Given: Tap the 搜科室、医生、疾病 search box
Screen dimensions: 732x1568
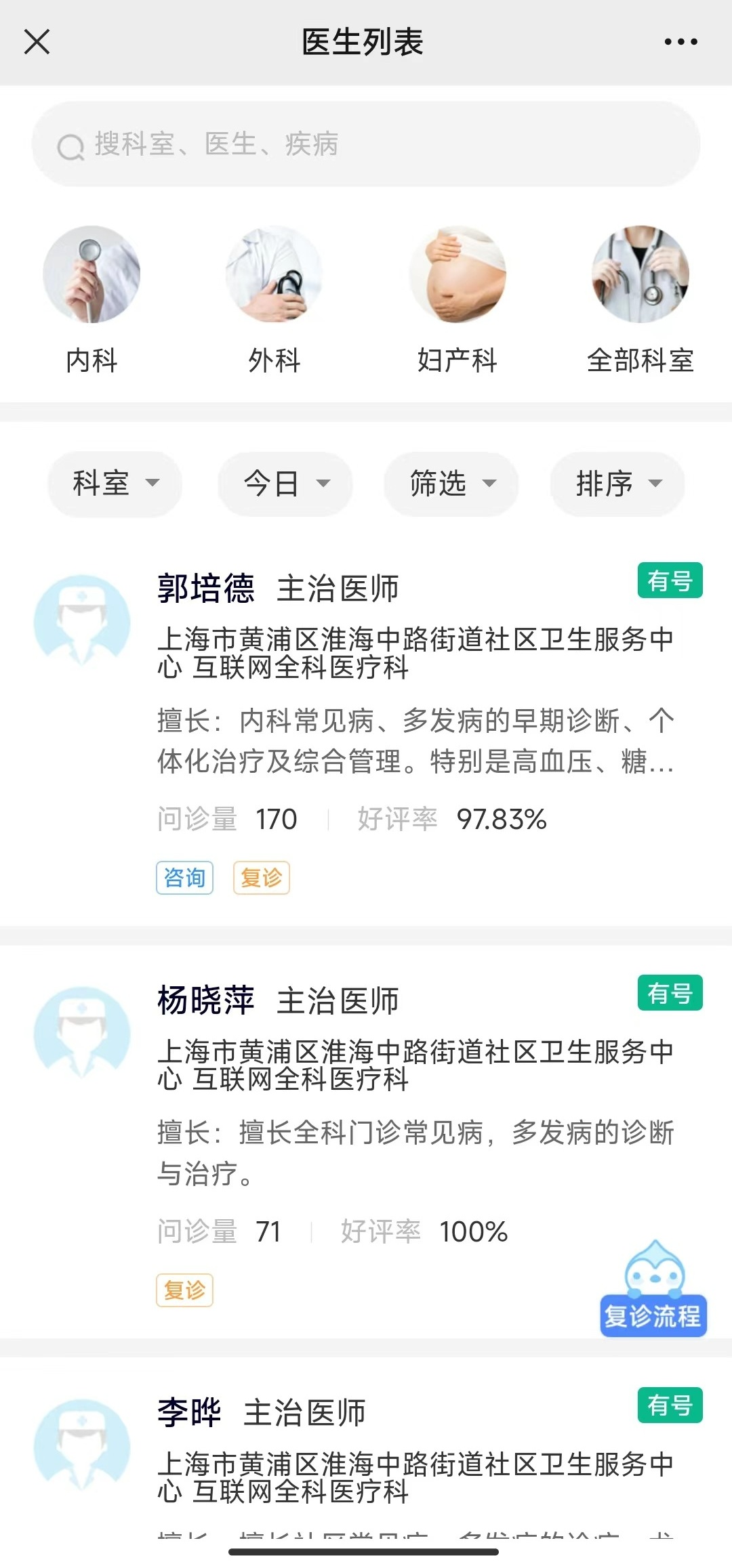Looking at the screenshot, I should [x=366, y=144].
